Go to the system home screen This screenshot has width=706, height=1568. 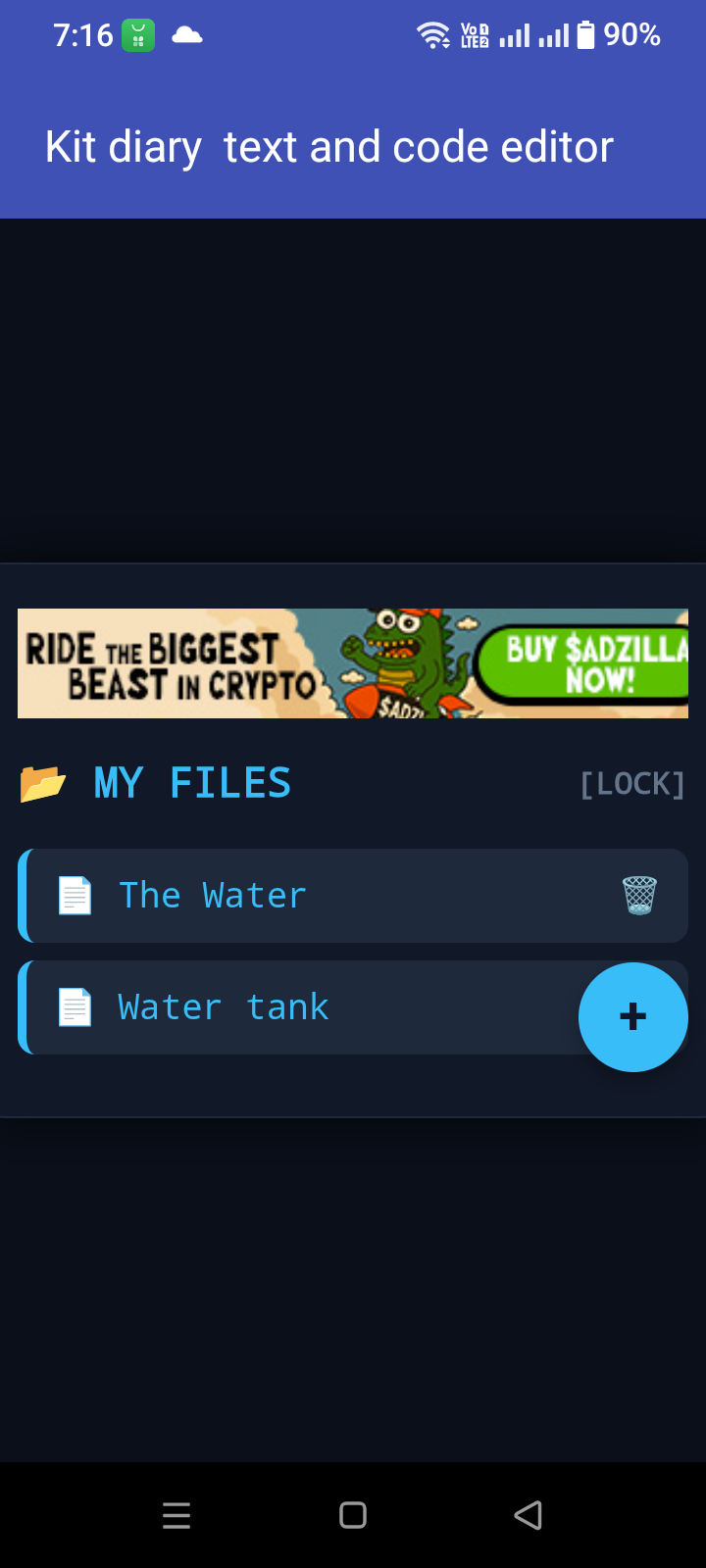tap(353, 1515)
